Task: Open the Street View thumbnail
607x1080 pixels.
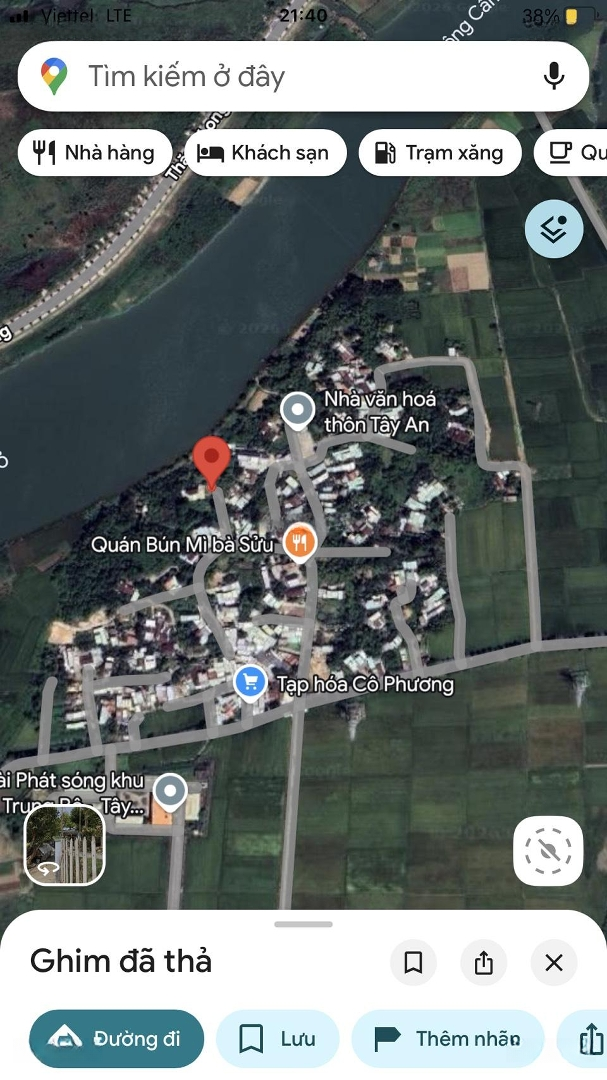Action: tap(65, 845)
